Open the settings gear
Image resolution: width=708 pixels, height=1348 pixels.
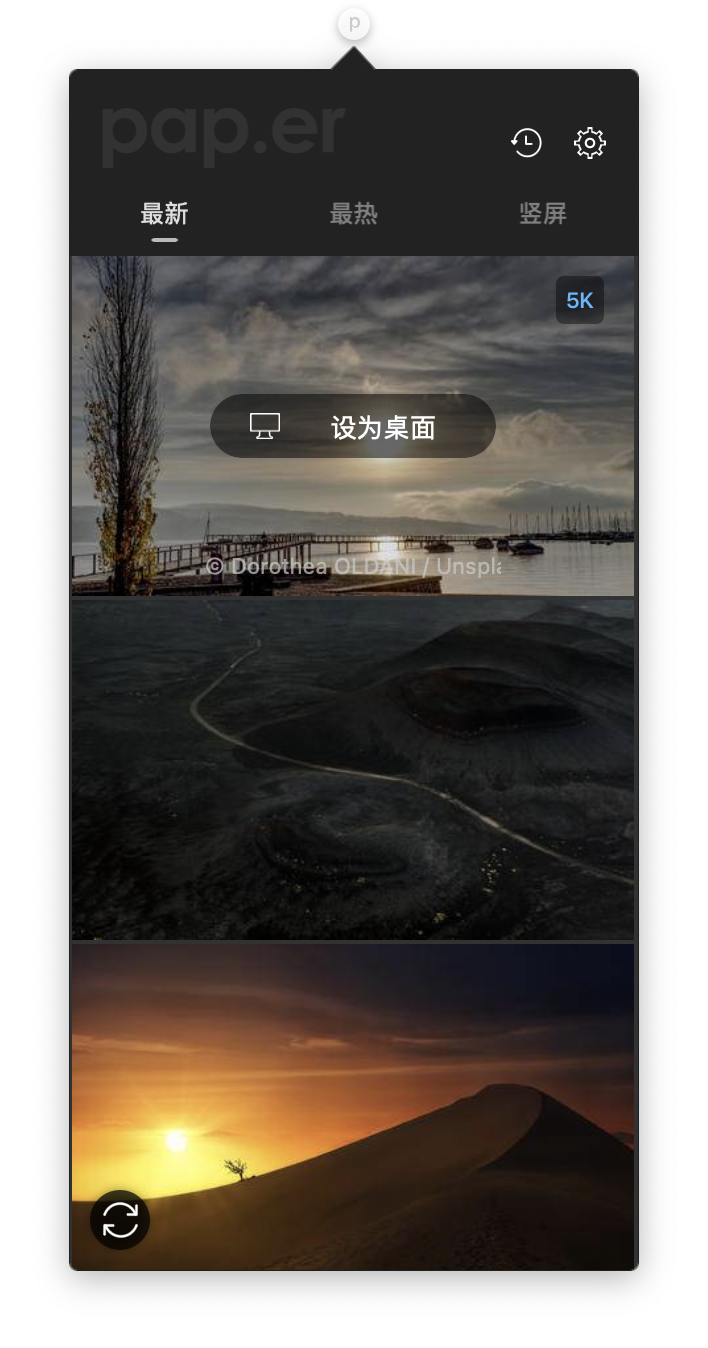(590, 143)
